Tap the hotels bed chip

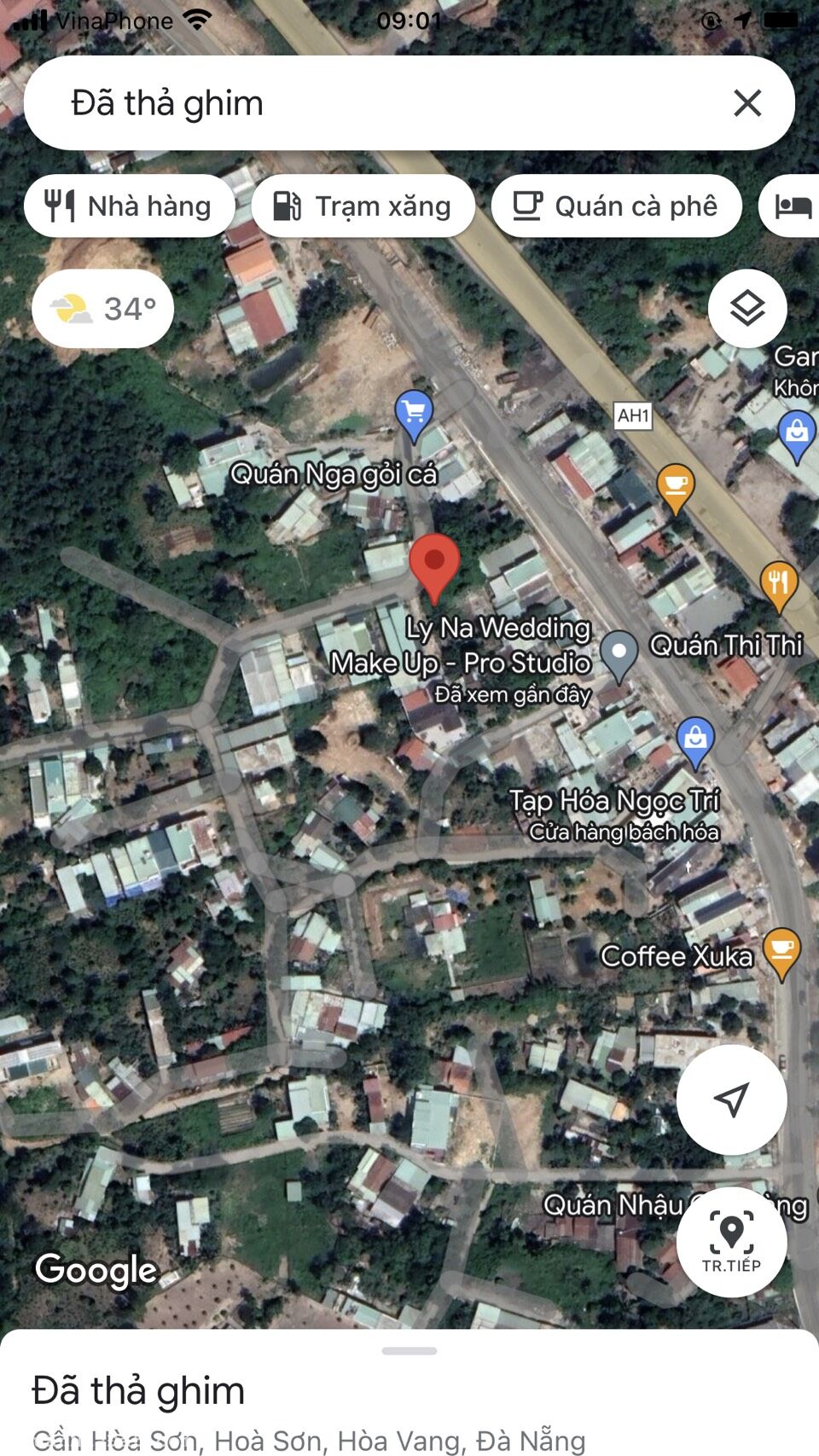click(x=793, y=206)
